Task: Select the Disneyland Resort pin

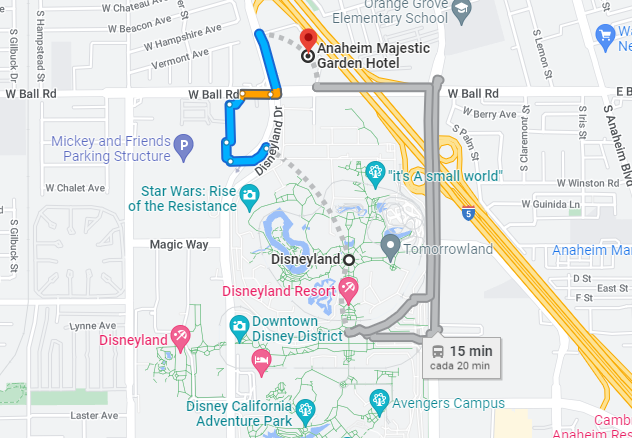Action: pyautogui.click(x=349, y=289)
